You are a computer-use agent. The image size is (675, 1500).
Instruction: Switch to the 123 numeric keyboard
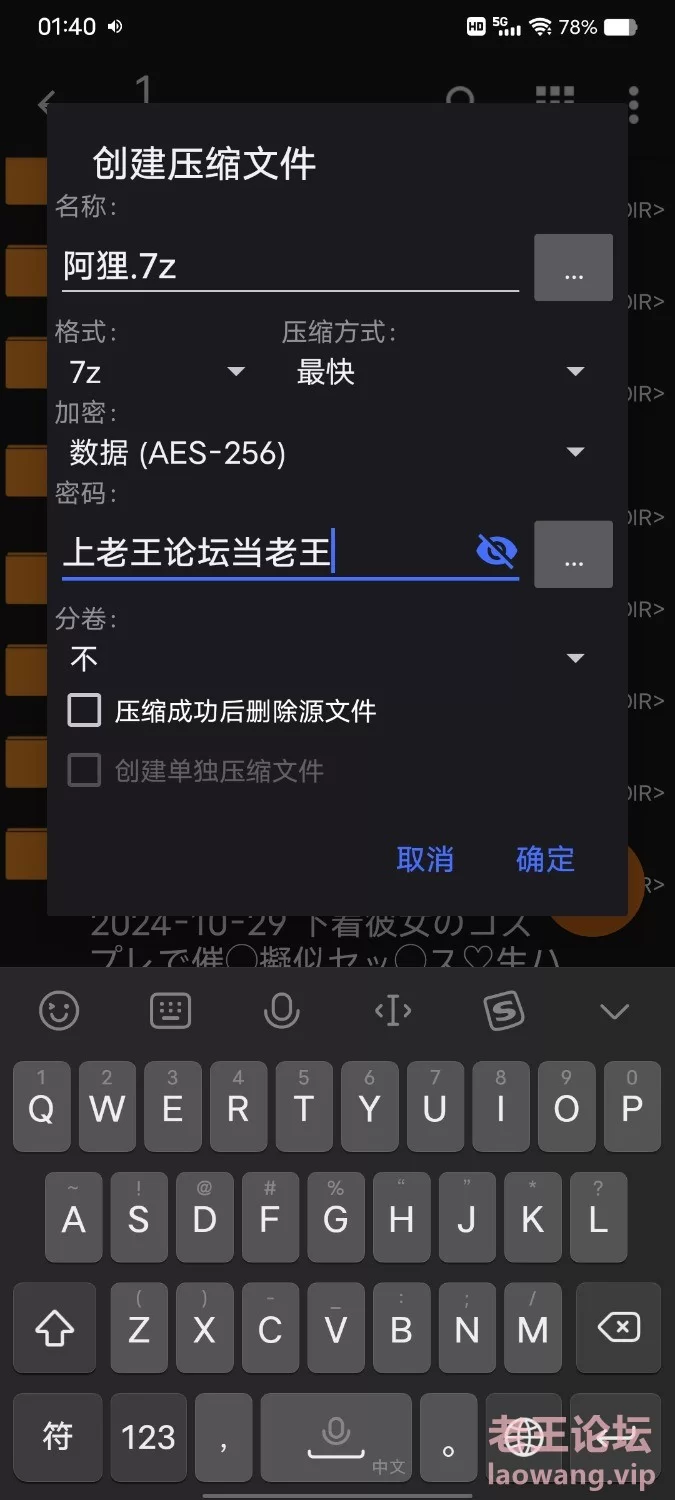[148, 1437]
